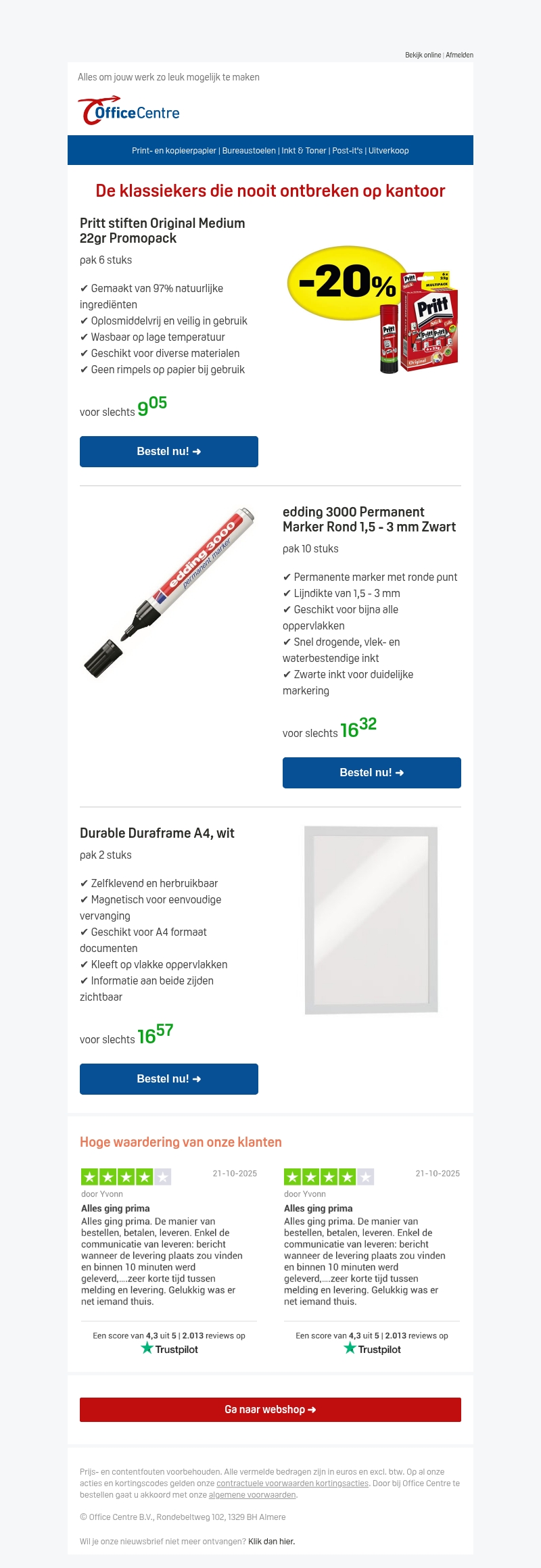Order the edding 3000 marker with Bestel nu

point(372,773)
